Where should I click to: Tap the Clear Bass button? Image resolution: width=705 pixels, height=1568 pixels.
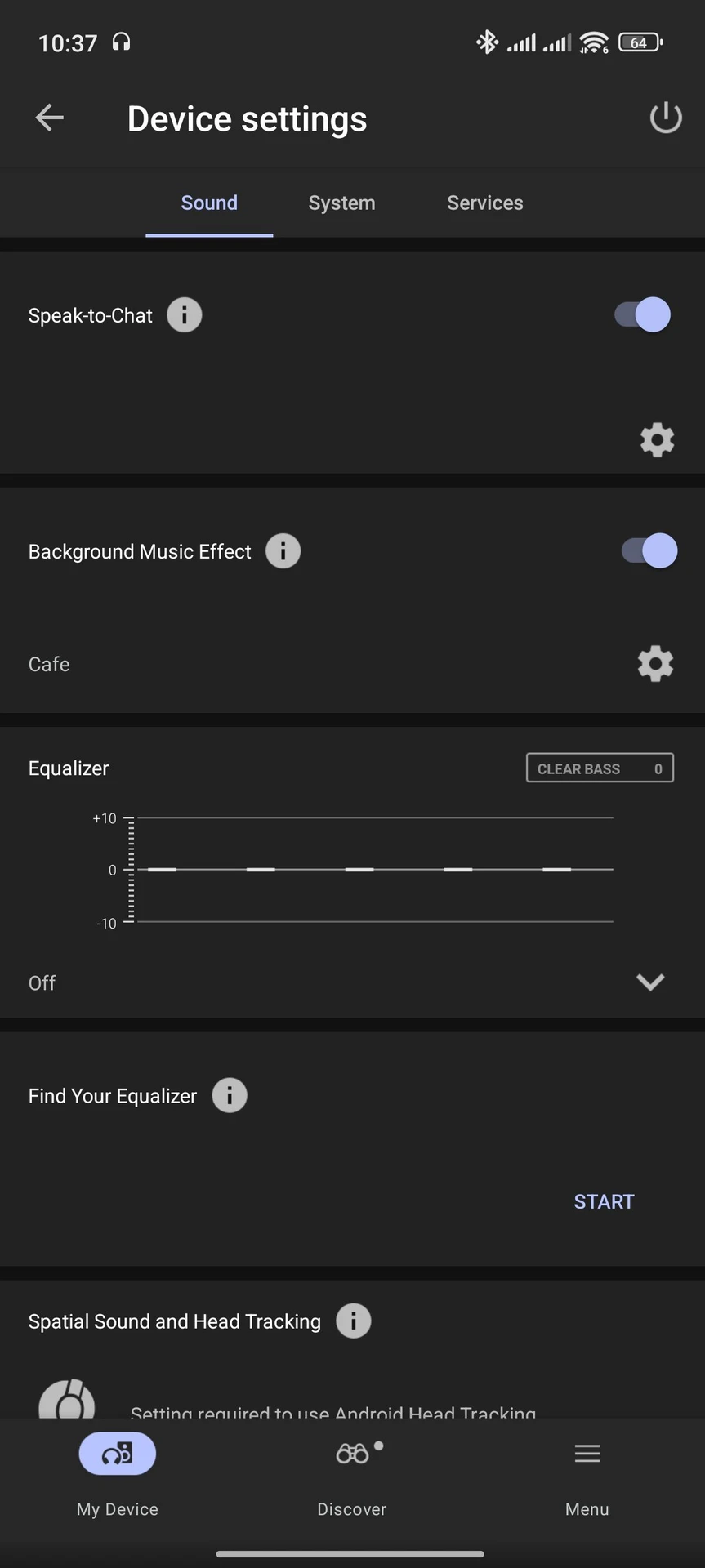[x=600, y=768]
